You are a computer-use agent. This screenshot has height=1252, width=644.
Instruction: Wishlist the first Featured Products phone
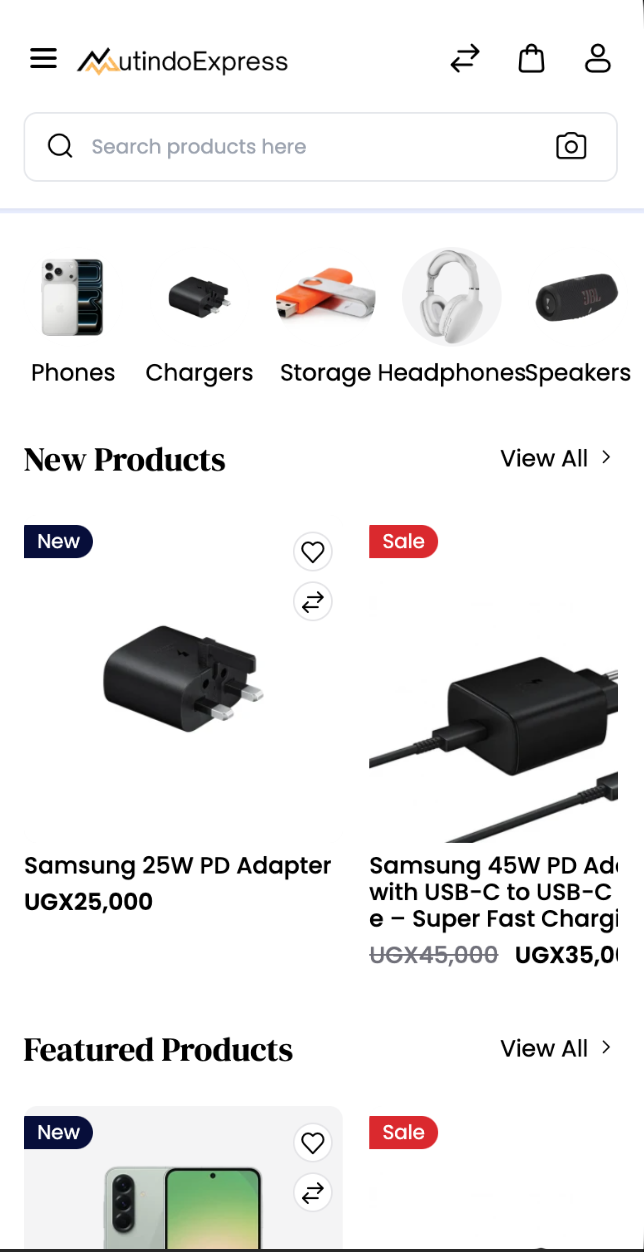(313, 1142)
